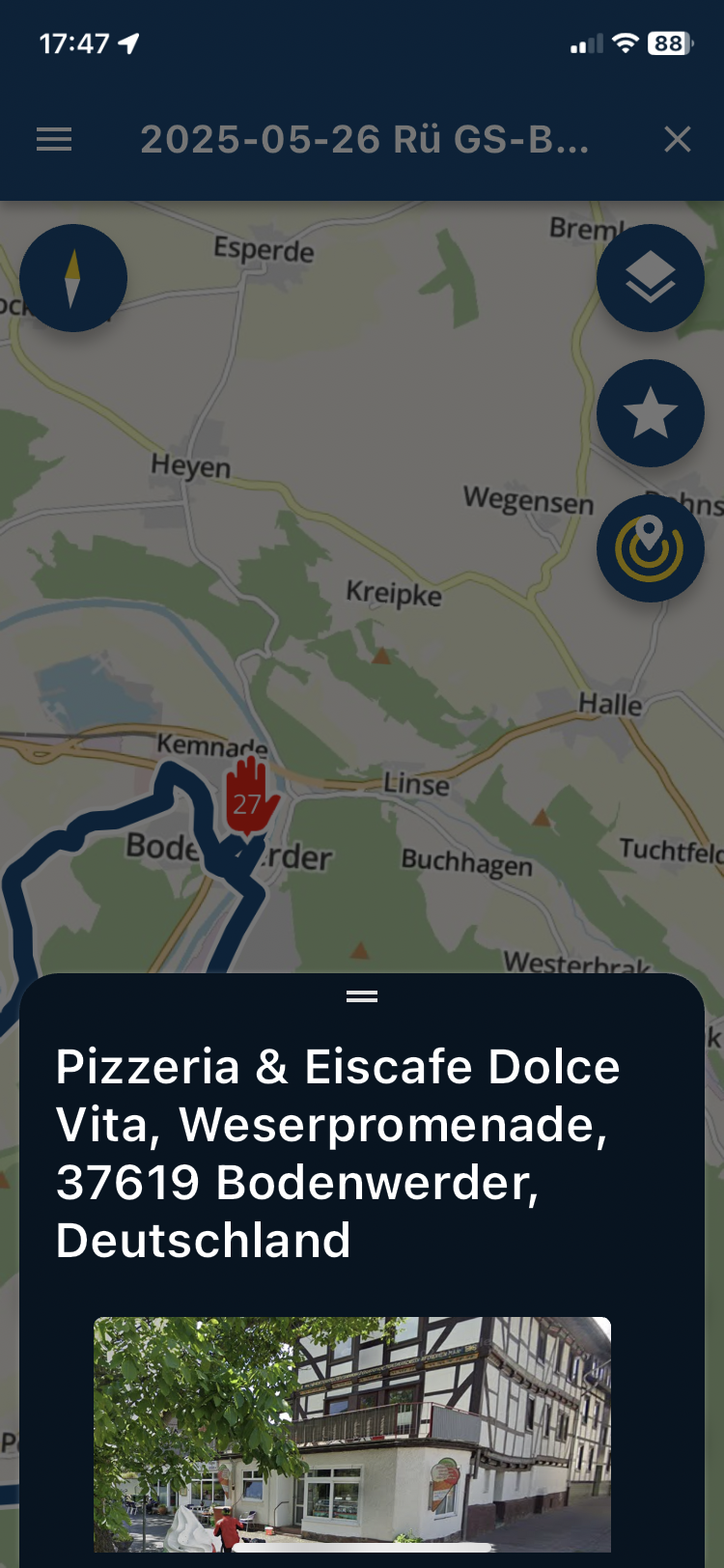Screen dimensions: 724x1568
Task: Tap the bottom sheet drag handle
Action: click(362, 996)
